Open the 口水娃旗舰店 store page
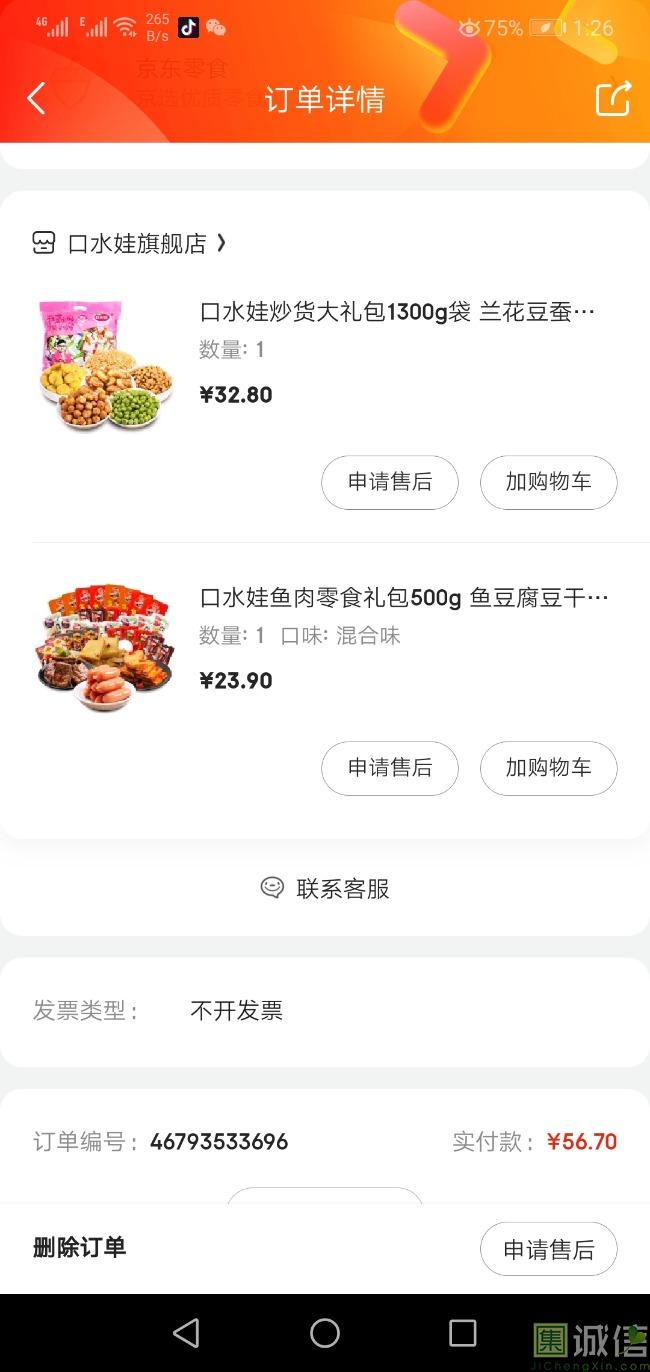650x1372 pixels. pyautogui.click(x=137, y=243)
